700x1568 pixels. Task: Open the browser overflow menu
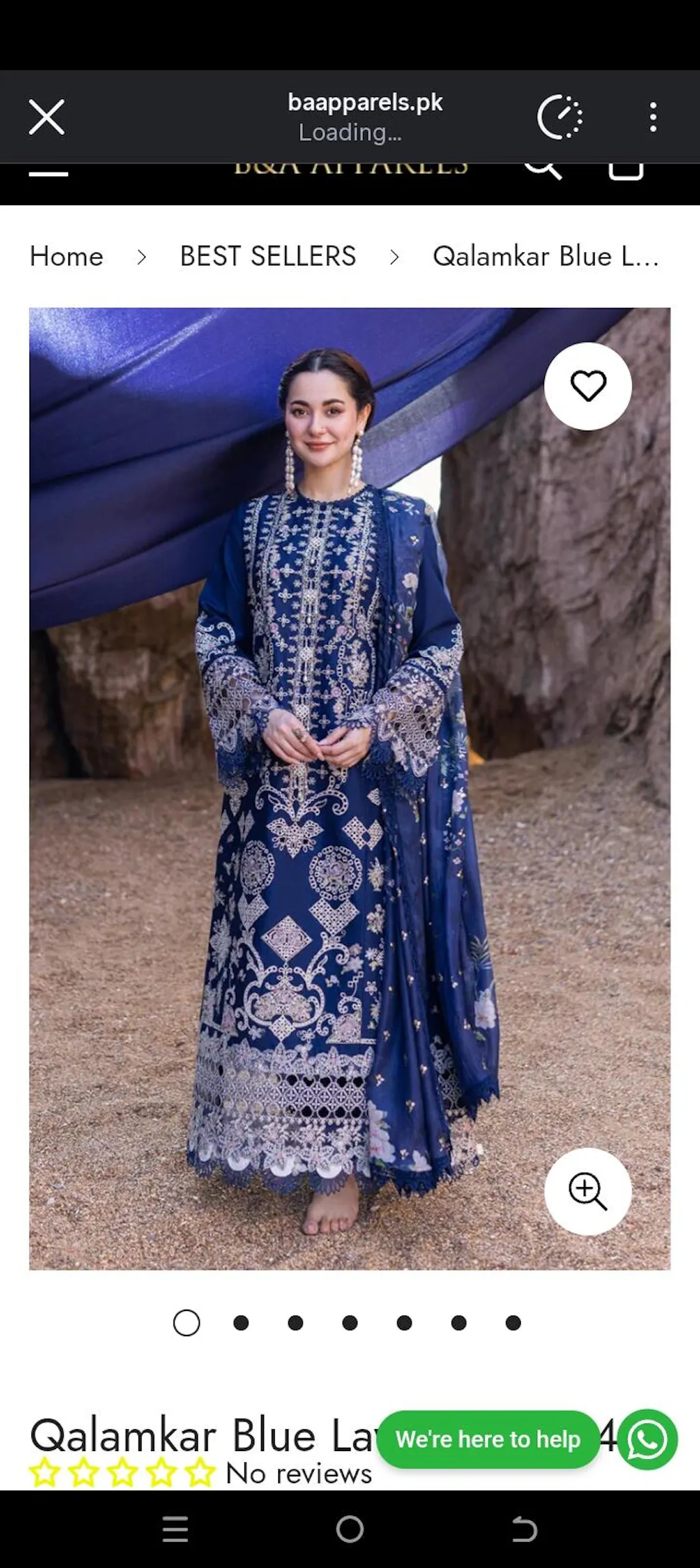point(653,117)
